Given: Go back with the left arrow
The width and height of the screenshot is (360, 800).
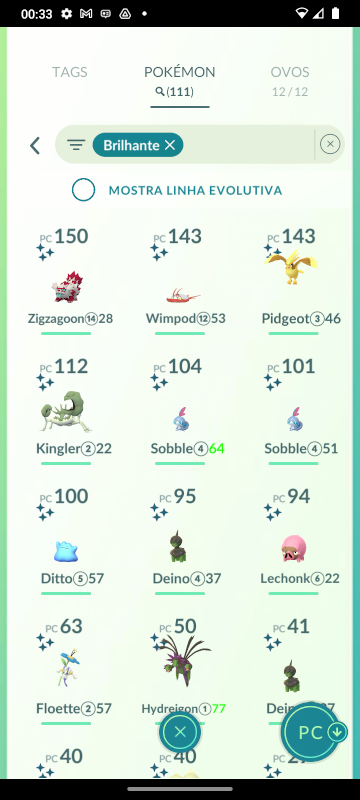Looking at the screenshot, I should [x=35, y=145].
